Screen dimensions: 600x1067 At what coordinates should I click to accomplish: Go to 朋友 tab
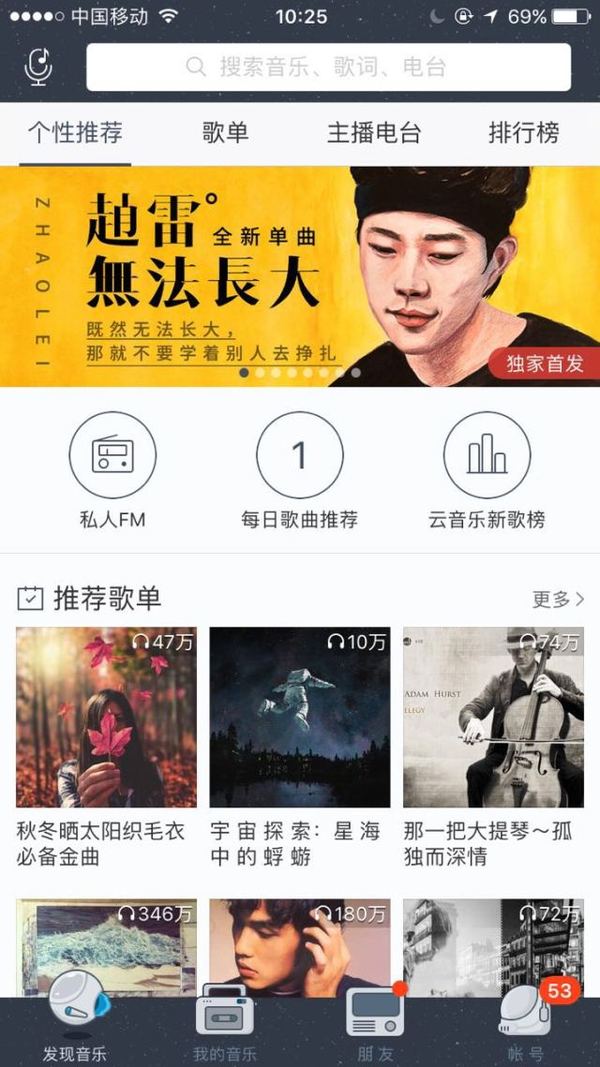click(375, 1030)
